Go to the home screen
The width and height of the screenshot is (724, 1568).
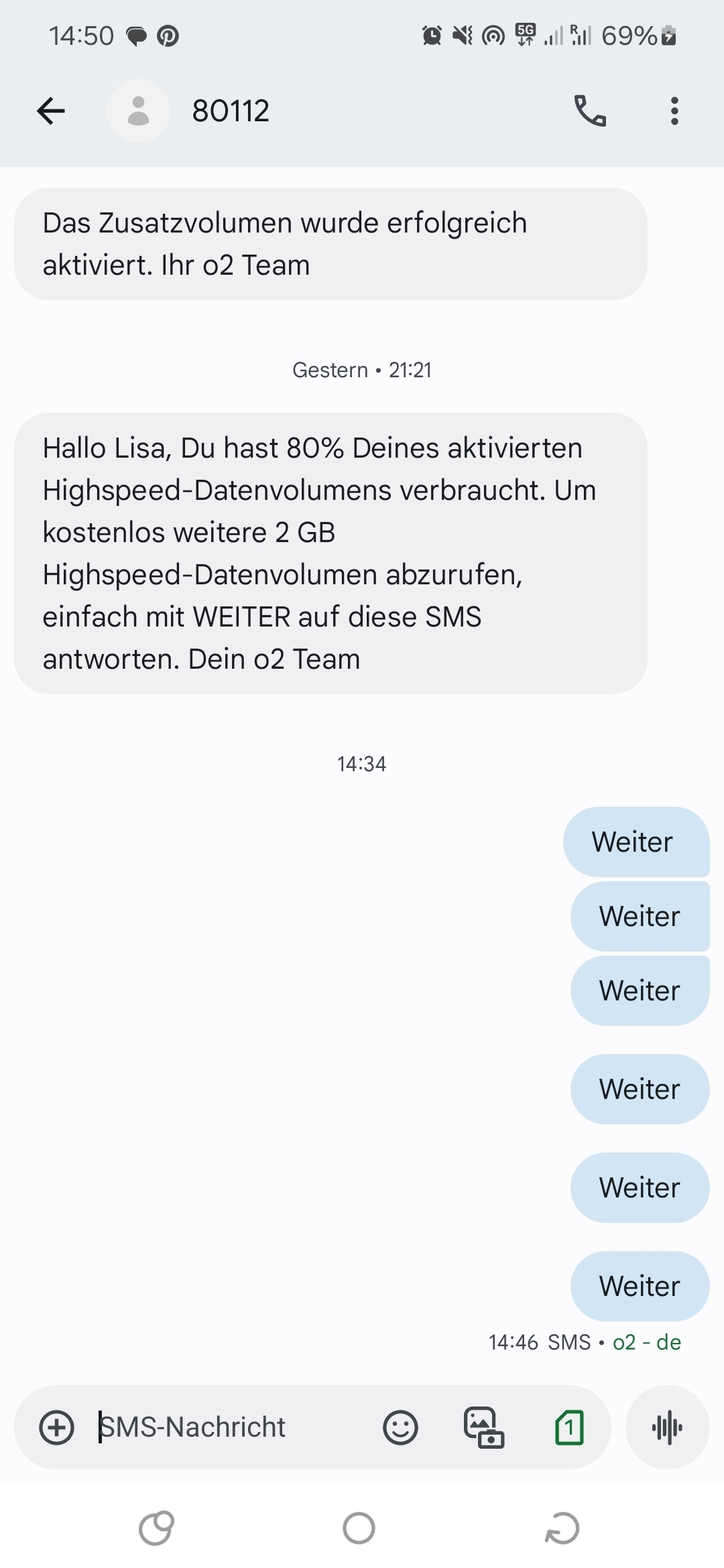359,1528
